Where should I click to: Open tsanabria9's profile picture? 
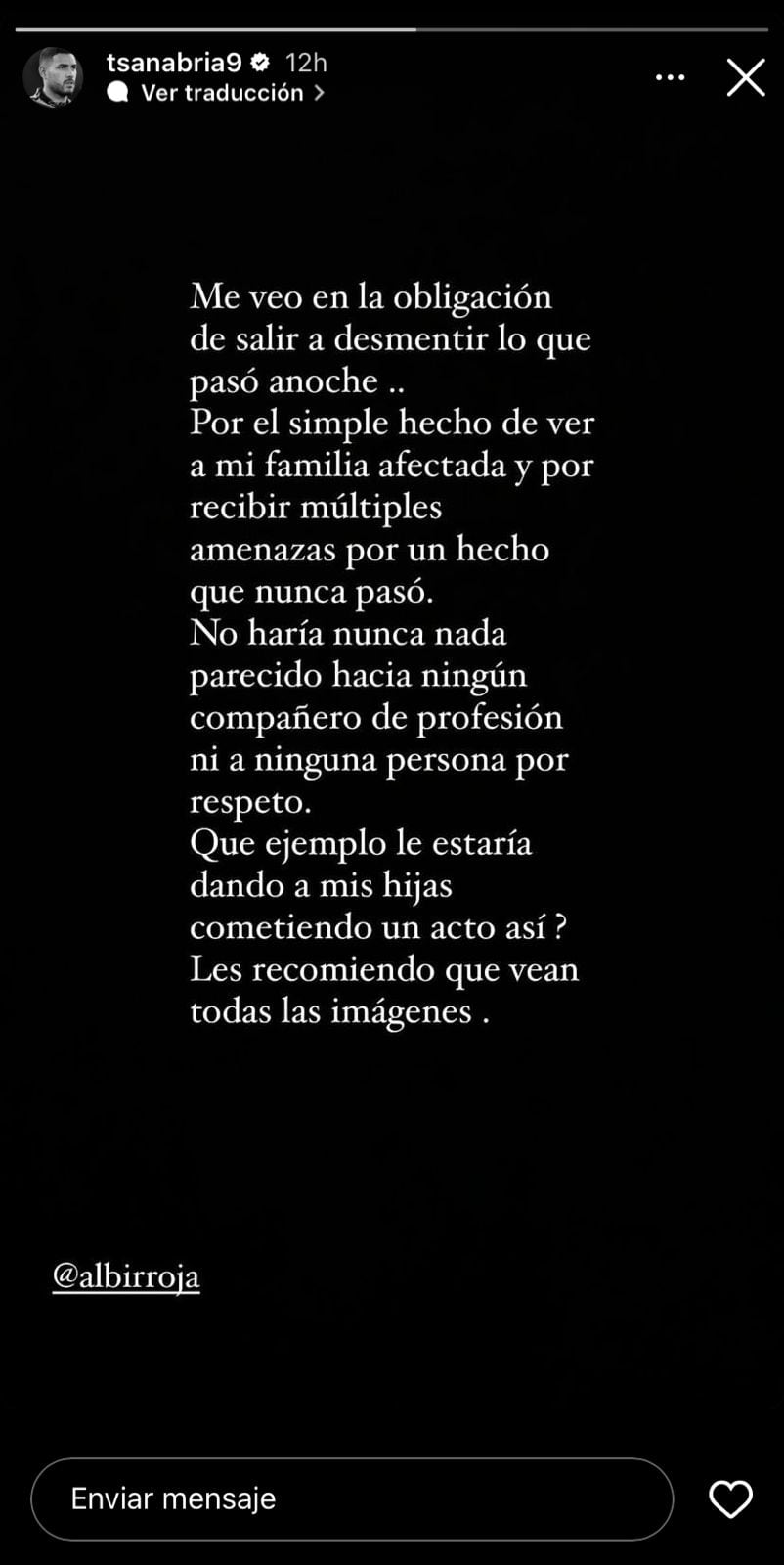pyautogui.click(x=53, y=77)
